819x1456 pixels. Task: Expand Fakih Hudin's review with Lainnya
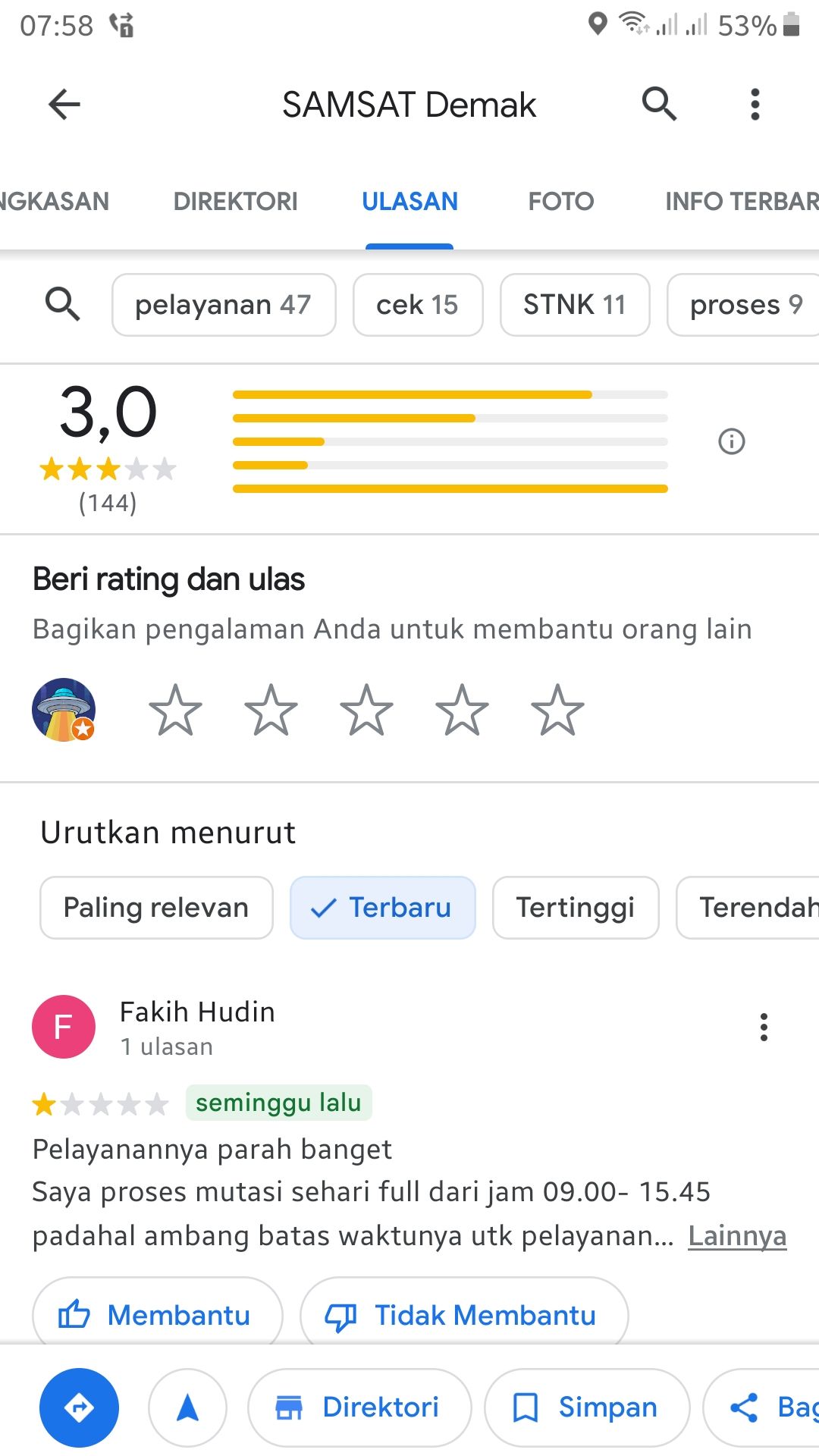736,1236
